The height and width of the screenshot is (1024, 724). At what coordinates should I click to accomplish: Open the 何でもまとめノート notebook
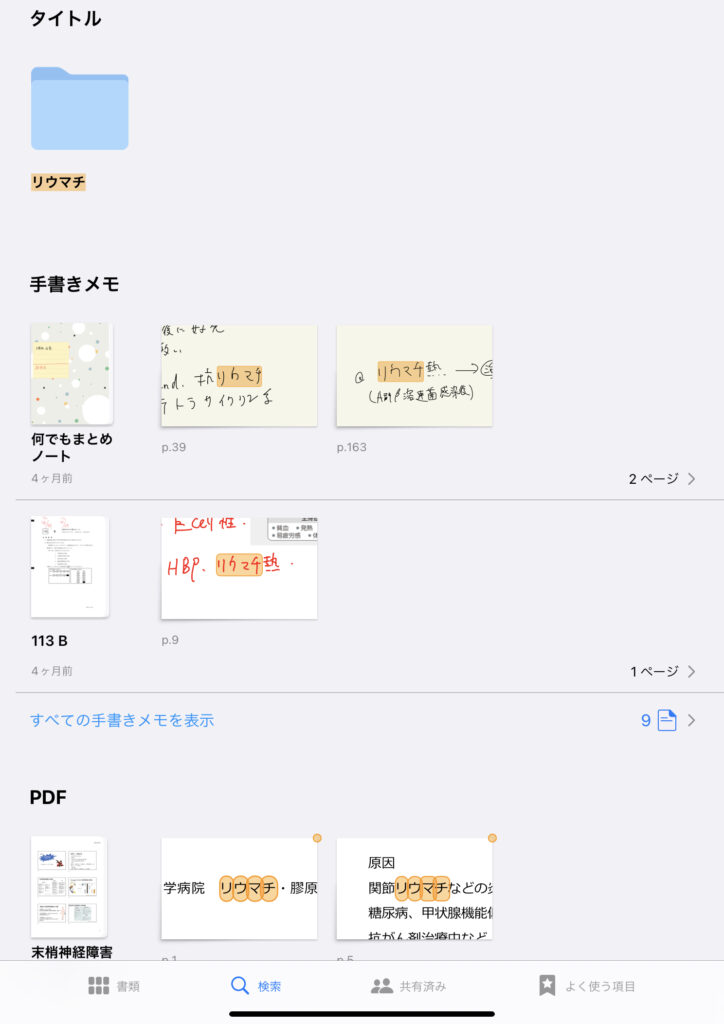point(71,375)
